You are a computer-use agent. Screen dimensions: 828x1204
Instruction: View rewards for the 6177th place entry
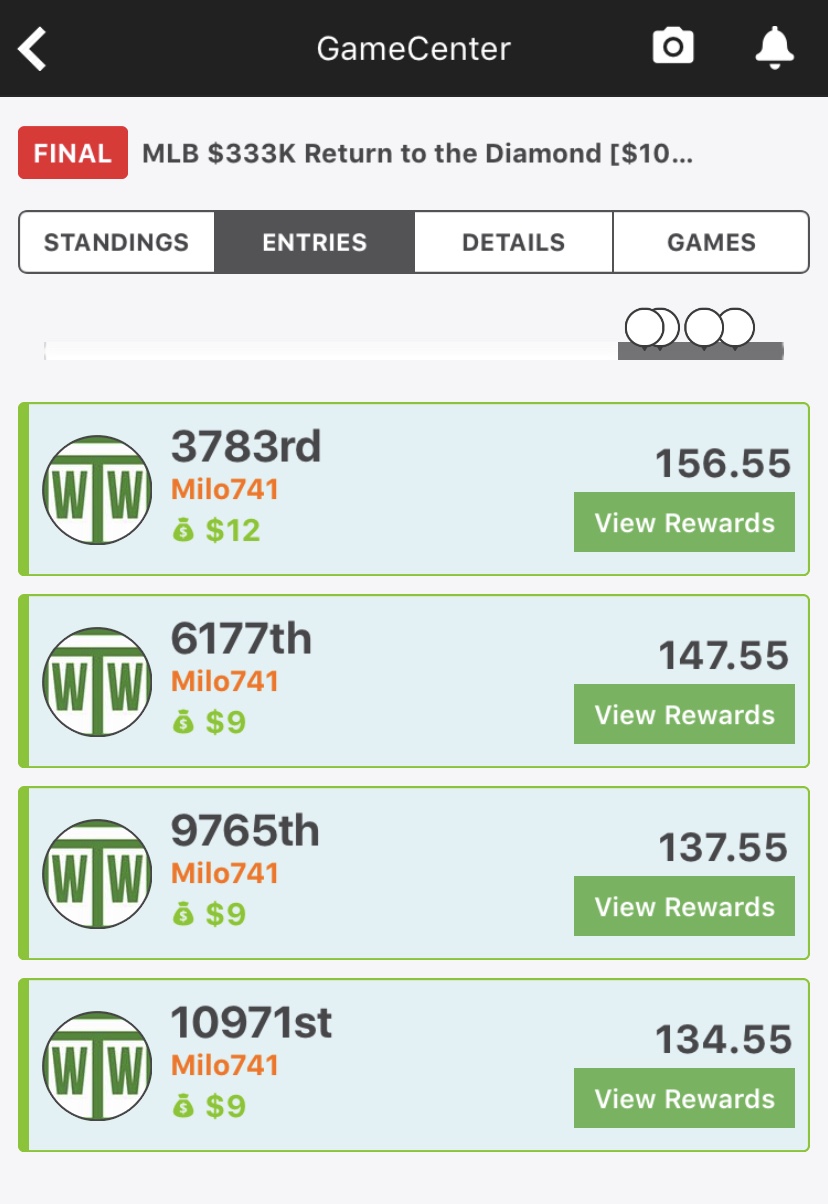684,714
